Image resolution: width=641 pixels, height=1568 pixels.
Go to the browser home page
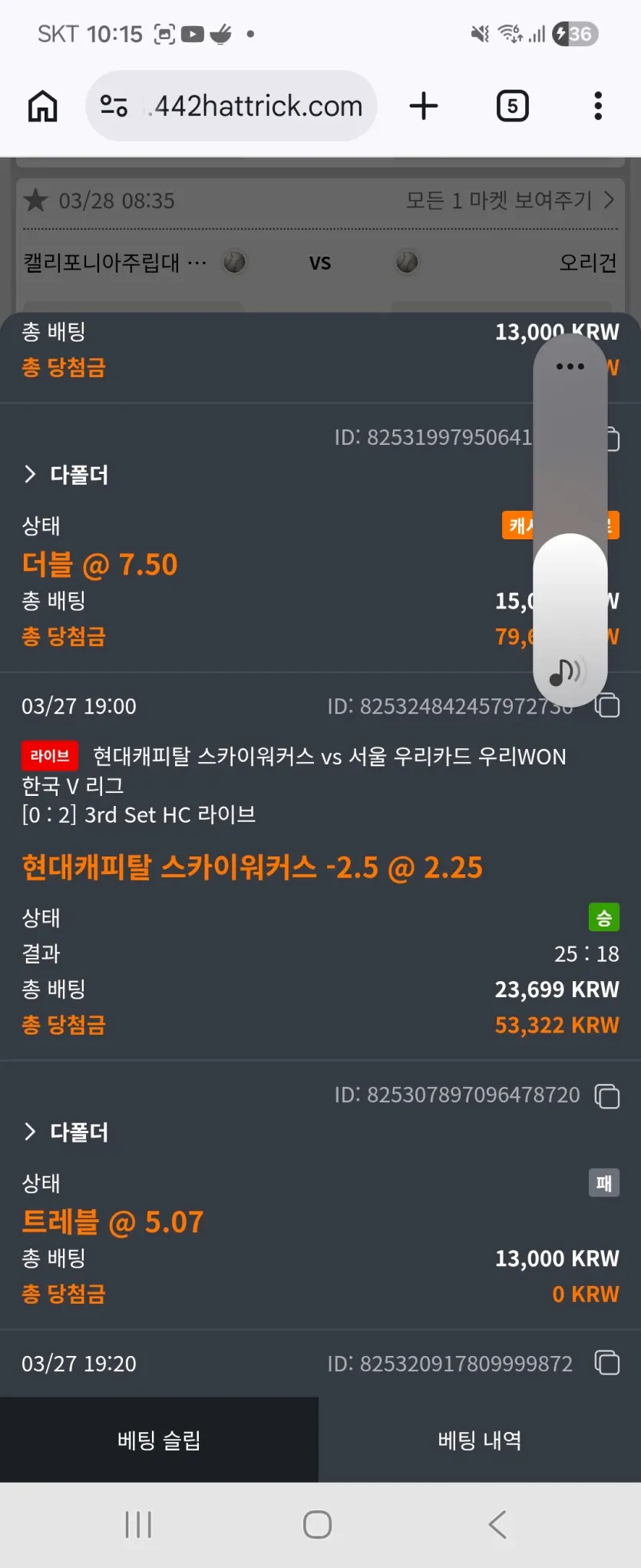43,106
